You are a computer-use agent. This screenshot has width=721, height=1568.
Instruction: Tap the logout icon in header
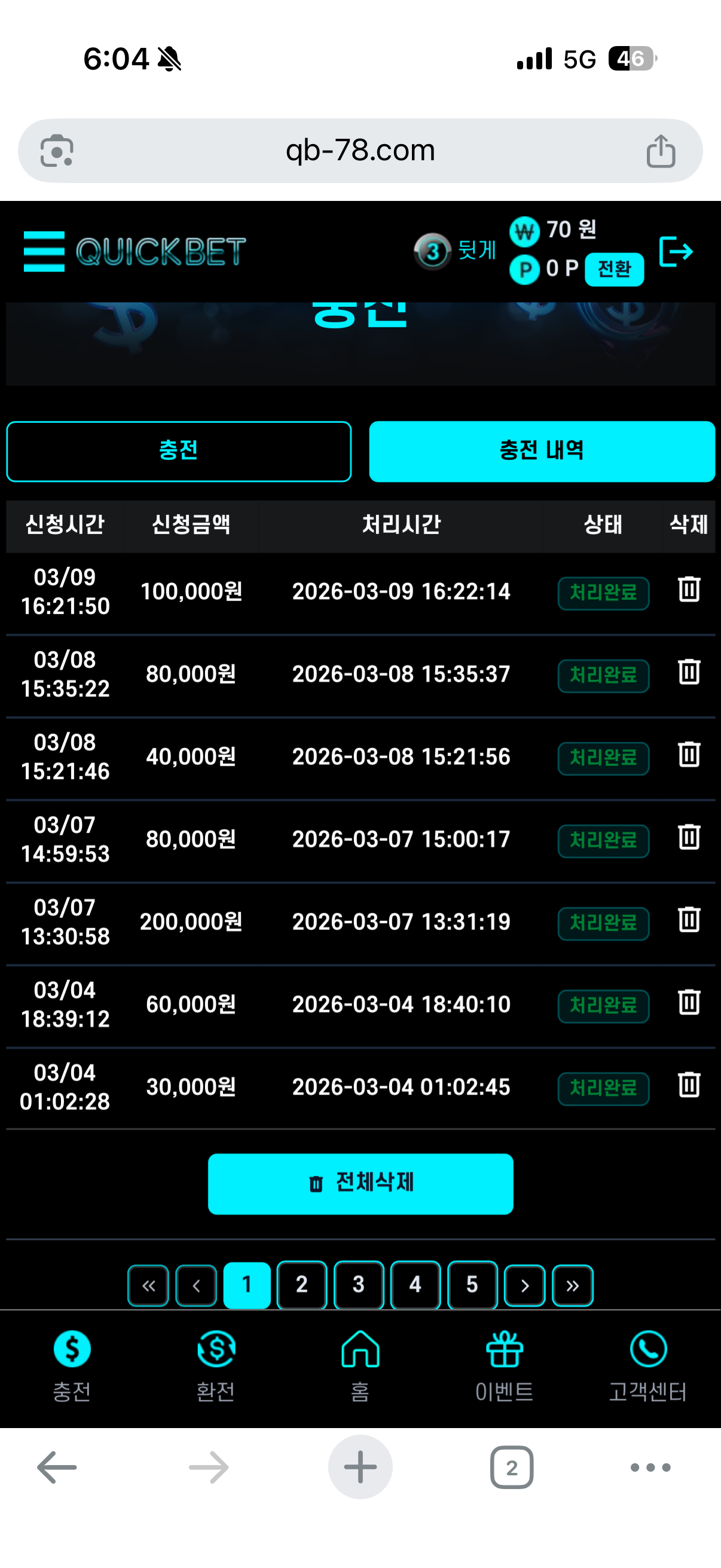676,251
